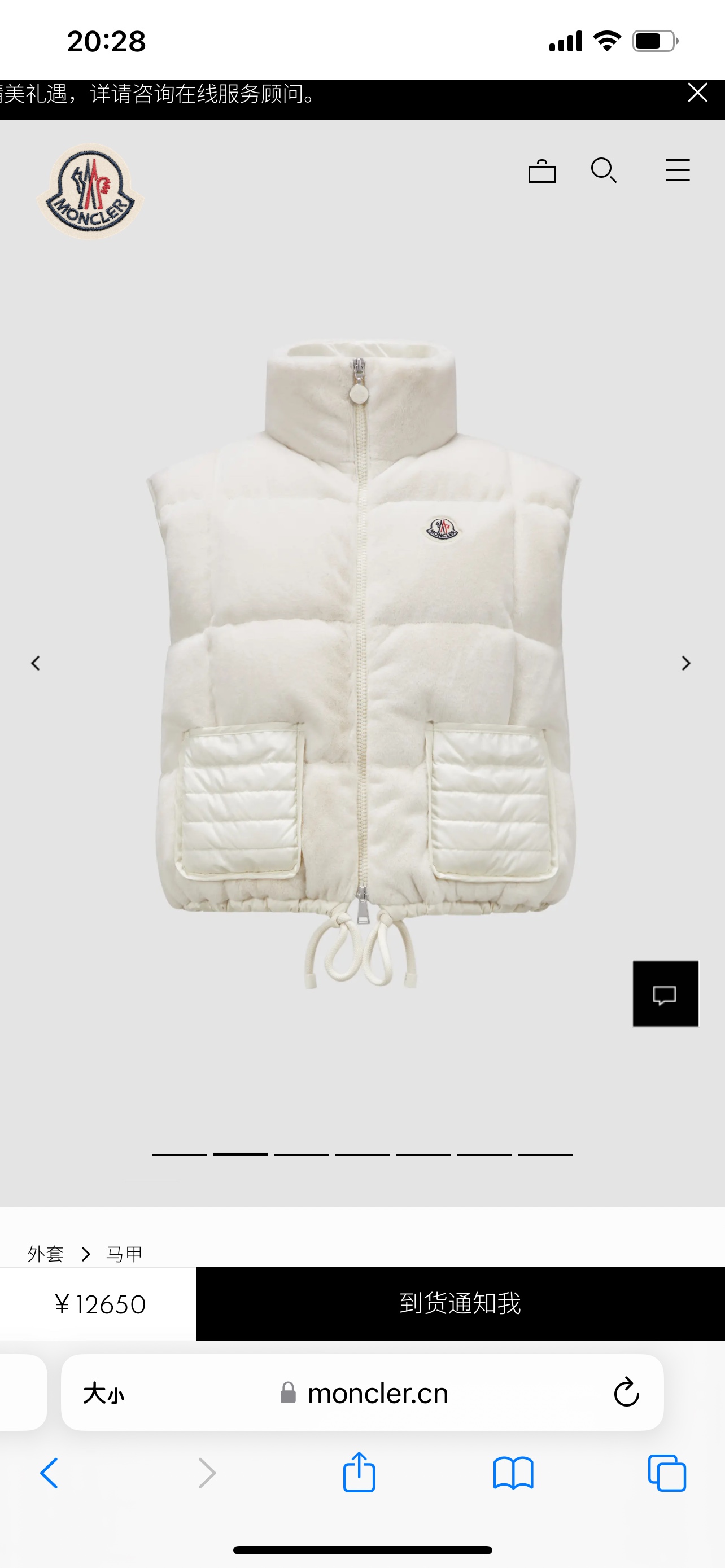This screenshot has height=1568, width=725.
Task: Tap 到货通知我 notify button
Action: coord(460,1303)
